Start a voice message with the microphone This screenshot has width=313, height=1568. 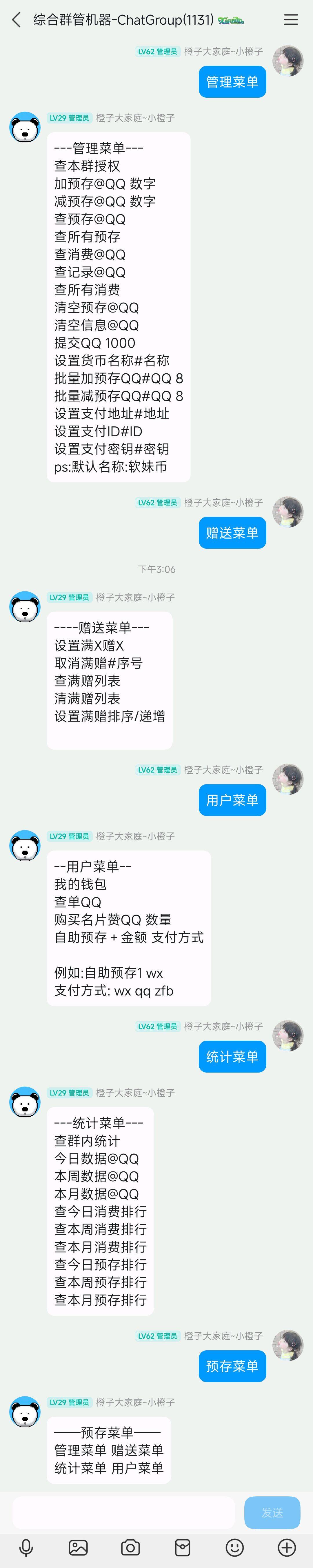pos(26,1547)
